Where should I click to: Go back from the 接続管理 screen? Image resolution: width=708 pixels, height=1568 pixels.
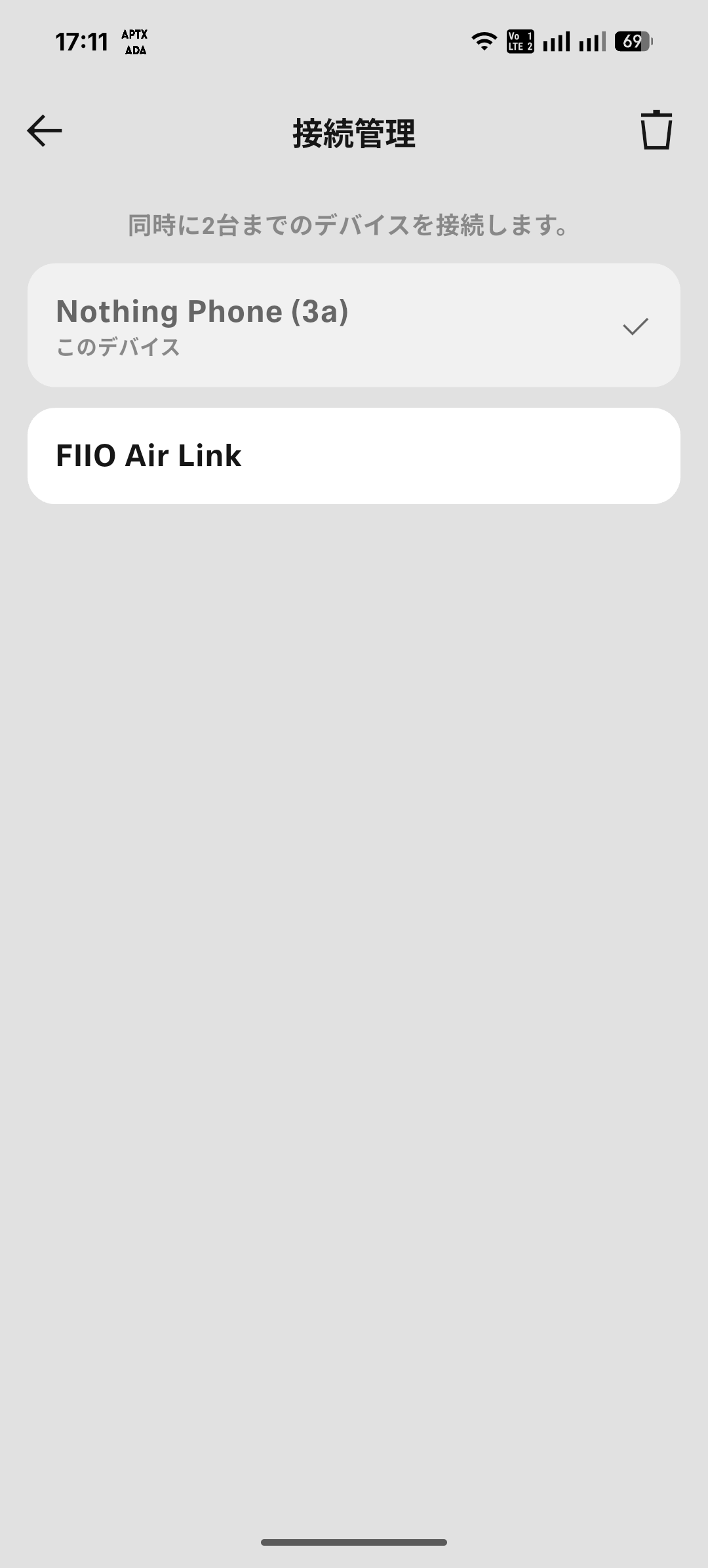click(45, 131)
